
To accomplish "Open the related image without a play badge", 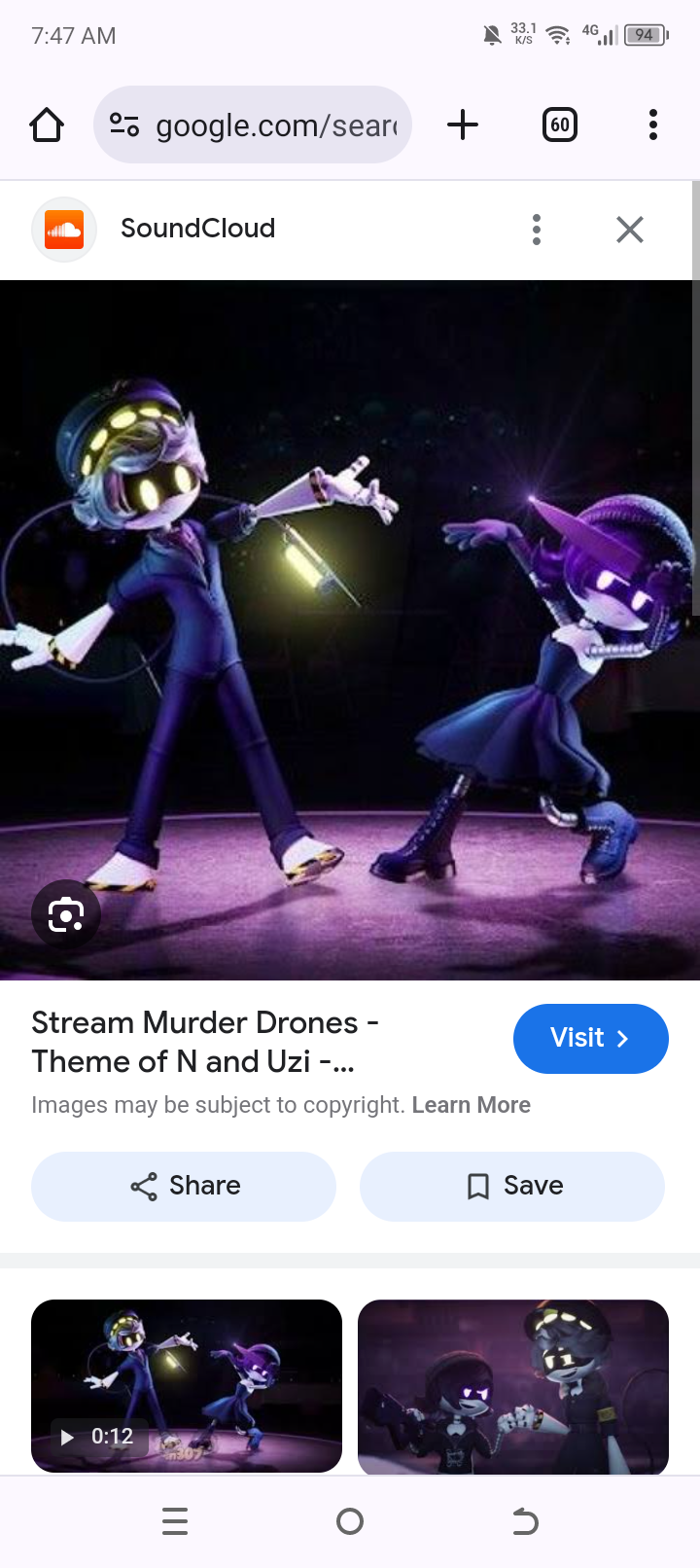I will [x=513, y=1385].
